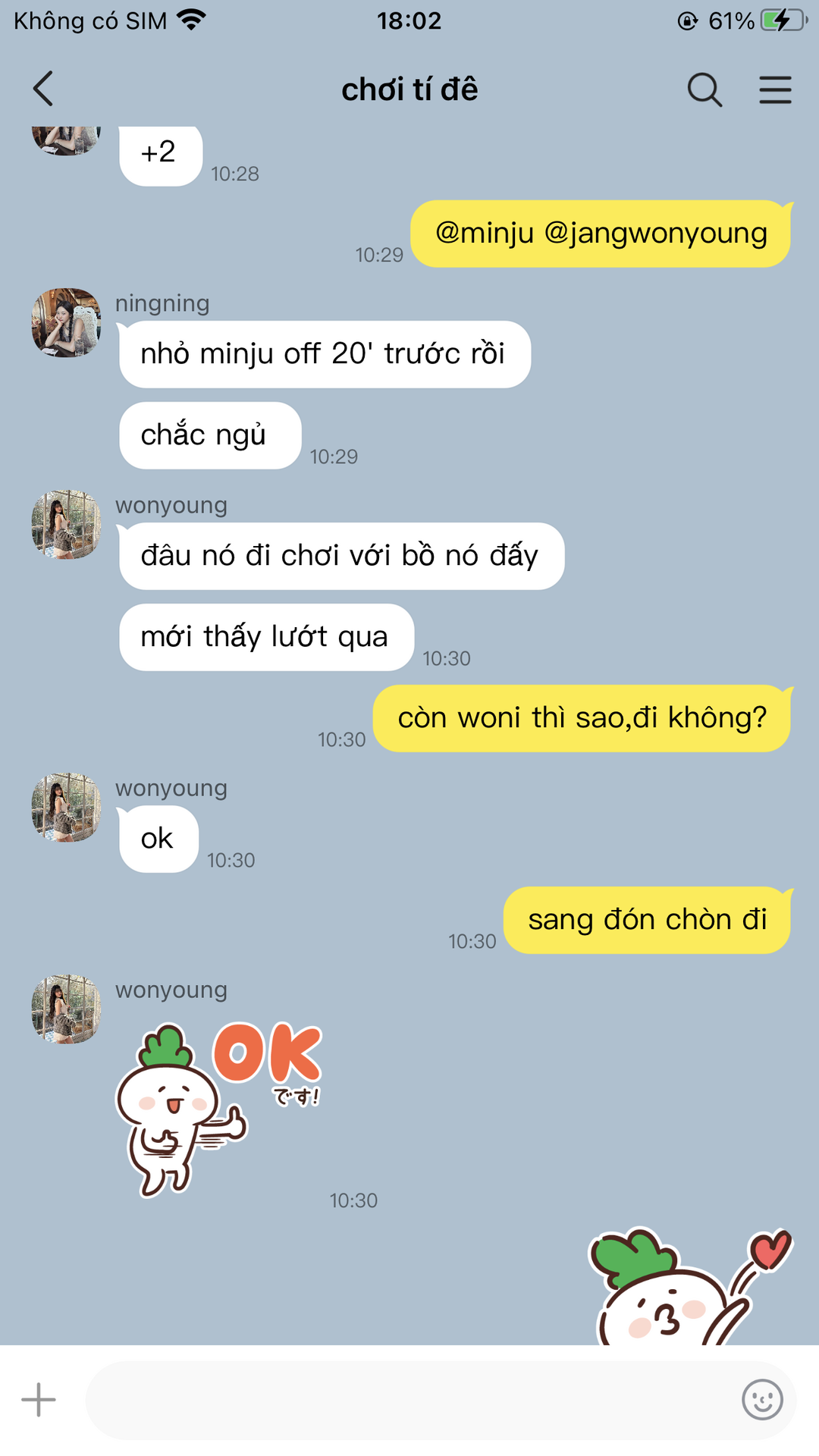The height and width of the screenshot is (1456, 819).
Task: Go back from chơi tí đê chat
Action: pos(43,89)
